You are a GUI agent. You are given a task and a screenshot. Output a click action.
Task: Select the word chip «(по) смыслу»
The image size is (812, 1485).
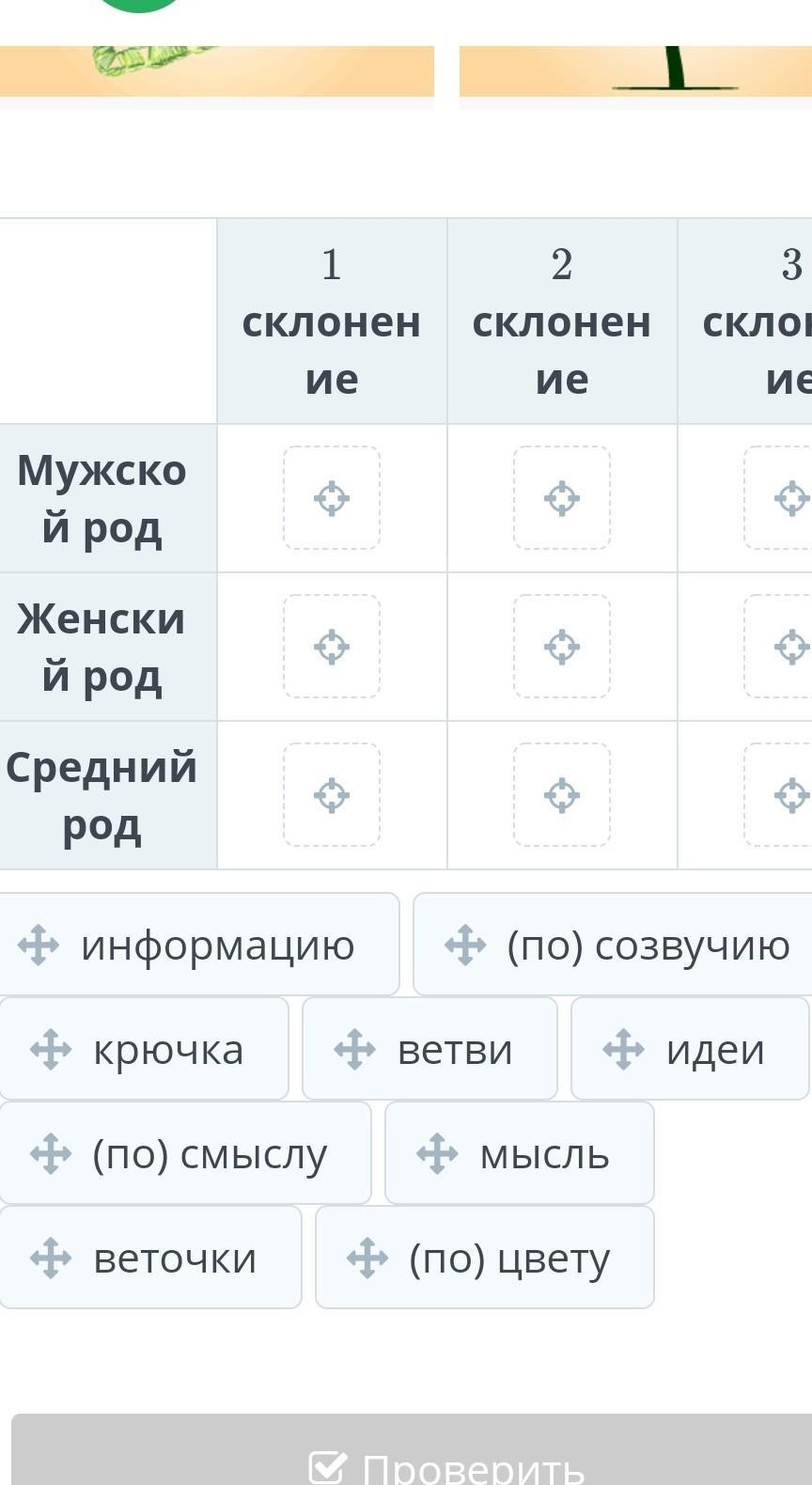(185, 1153)
